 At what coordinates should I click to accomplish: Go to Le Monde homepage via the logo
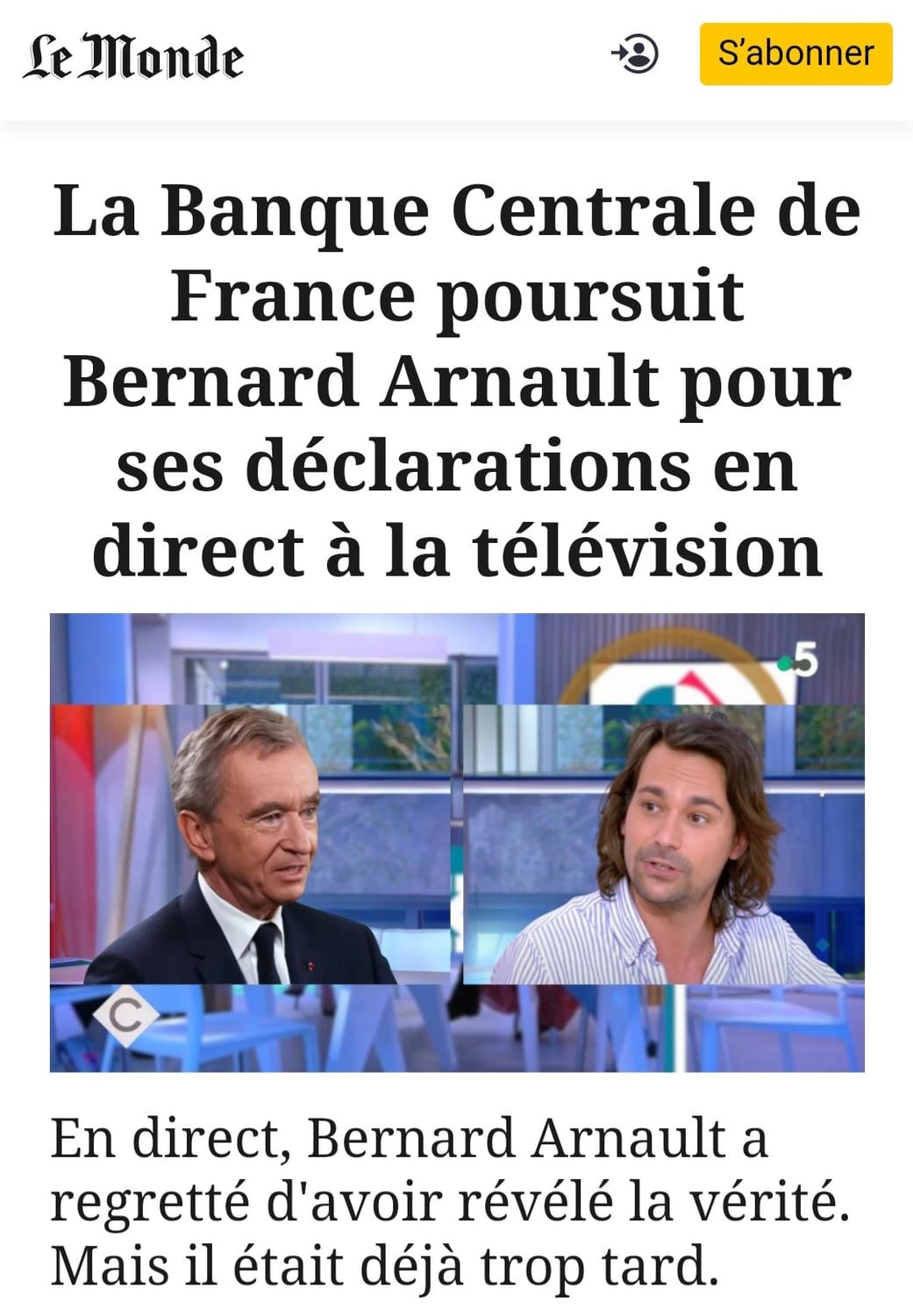click(x=132, y=56)
